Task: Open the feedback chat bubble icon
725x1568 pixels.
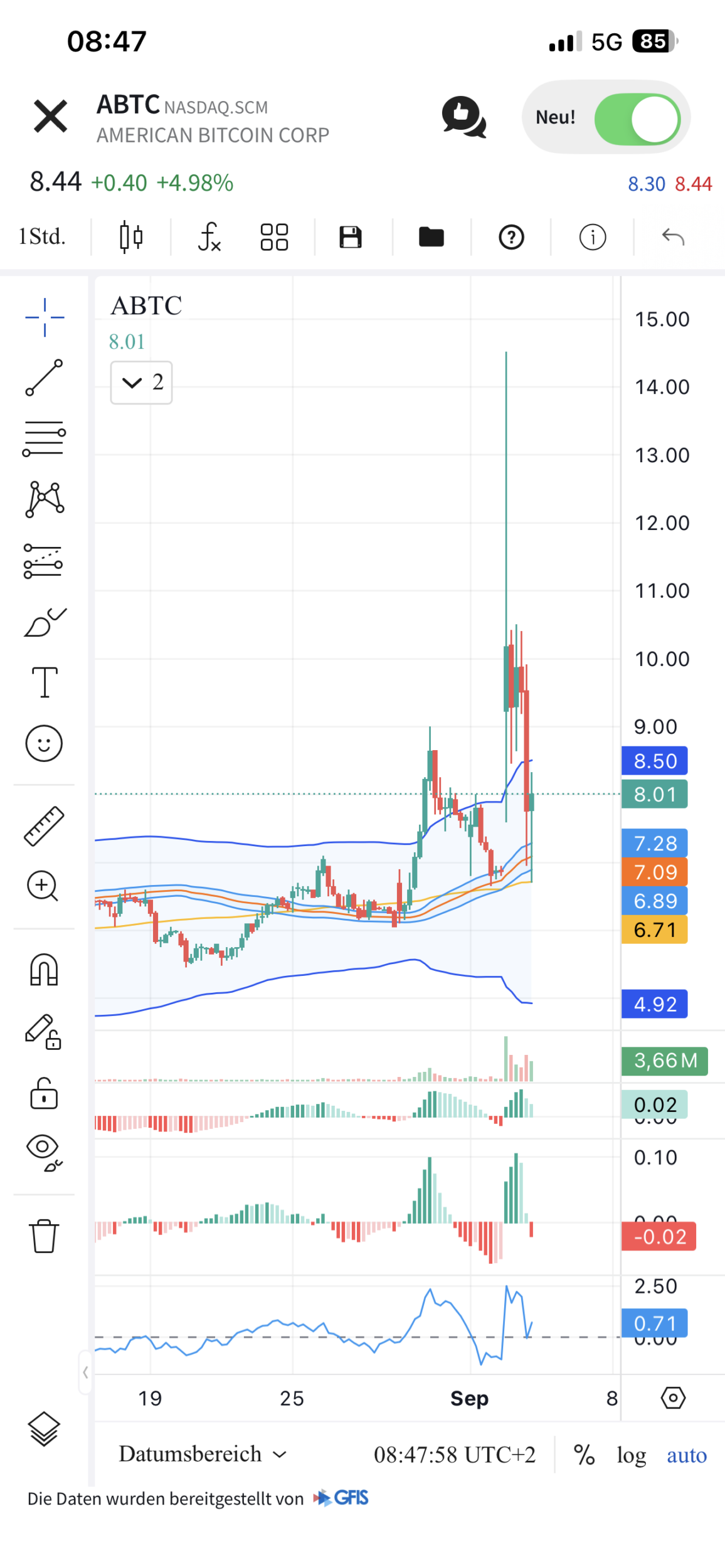Action: [x=463, y=117]
